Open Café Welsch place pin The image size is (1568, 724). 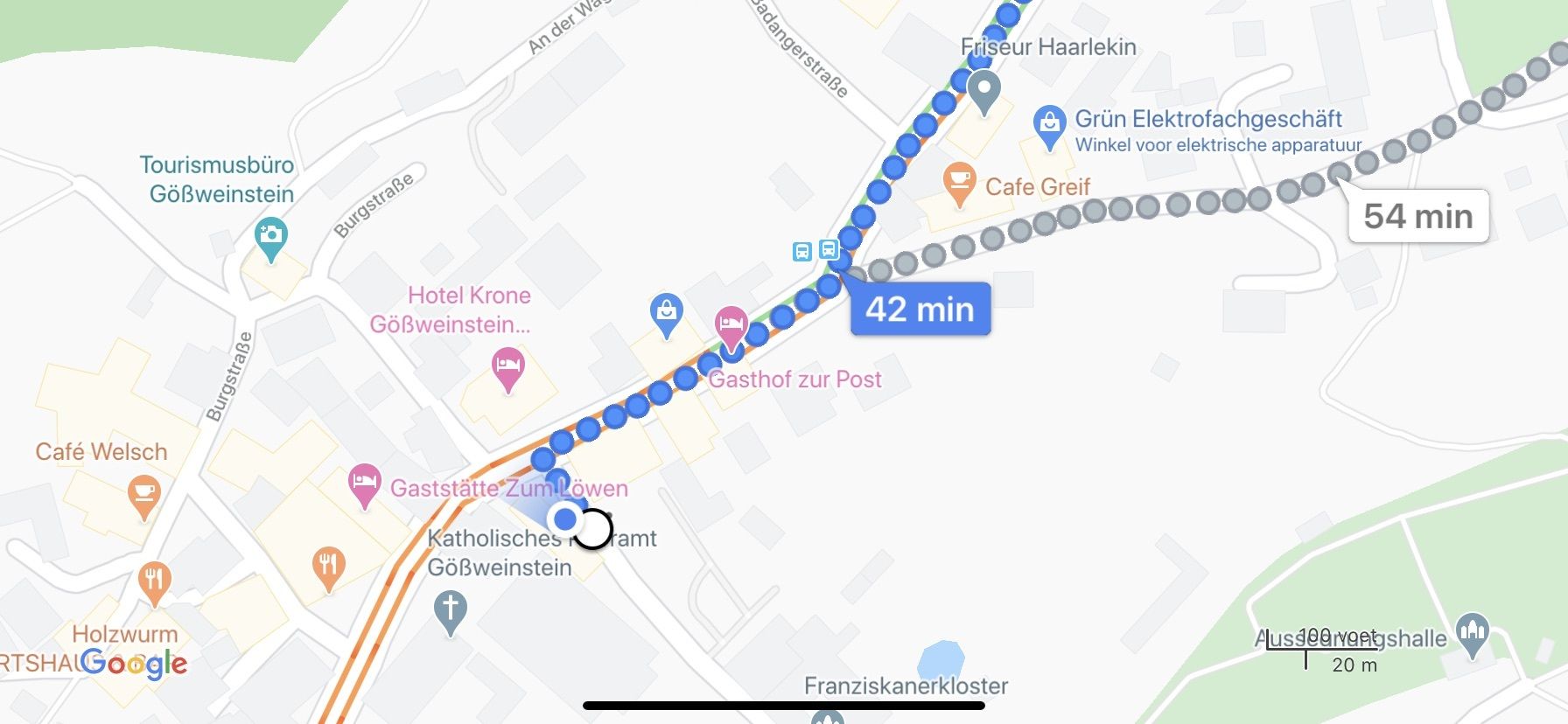(143, 494)
